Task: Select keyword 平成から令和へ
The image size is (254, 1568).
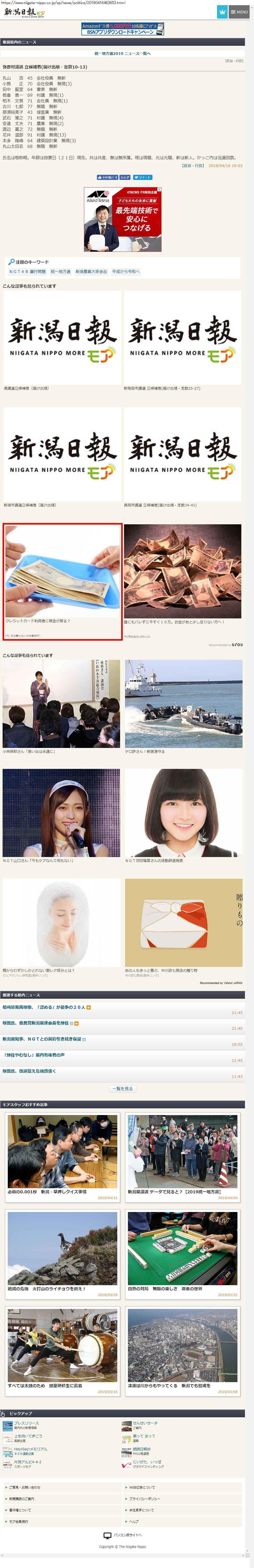Action: pos(126,271)
